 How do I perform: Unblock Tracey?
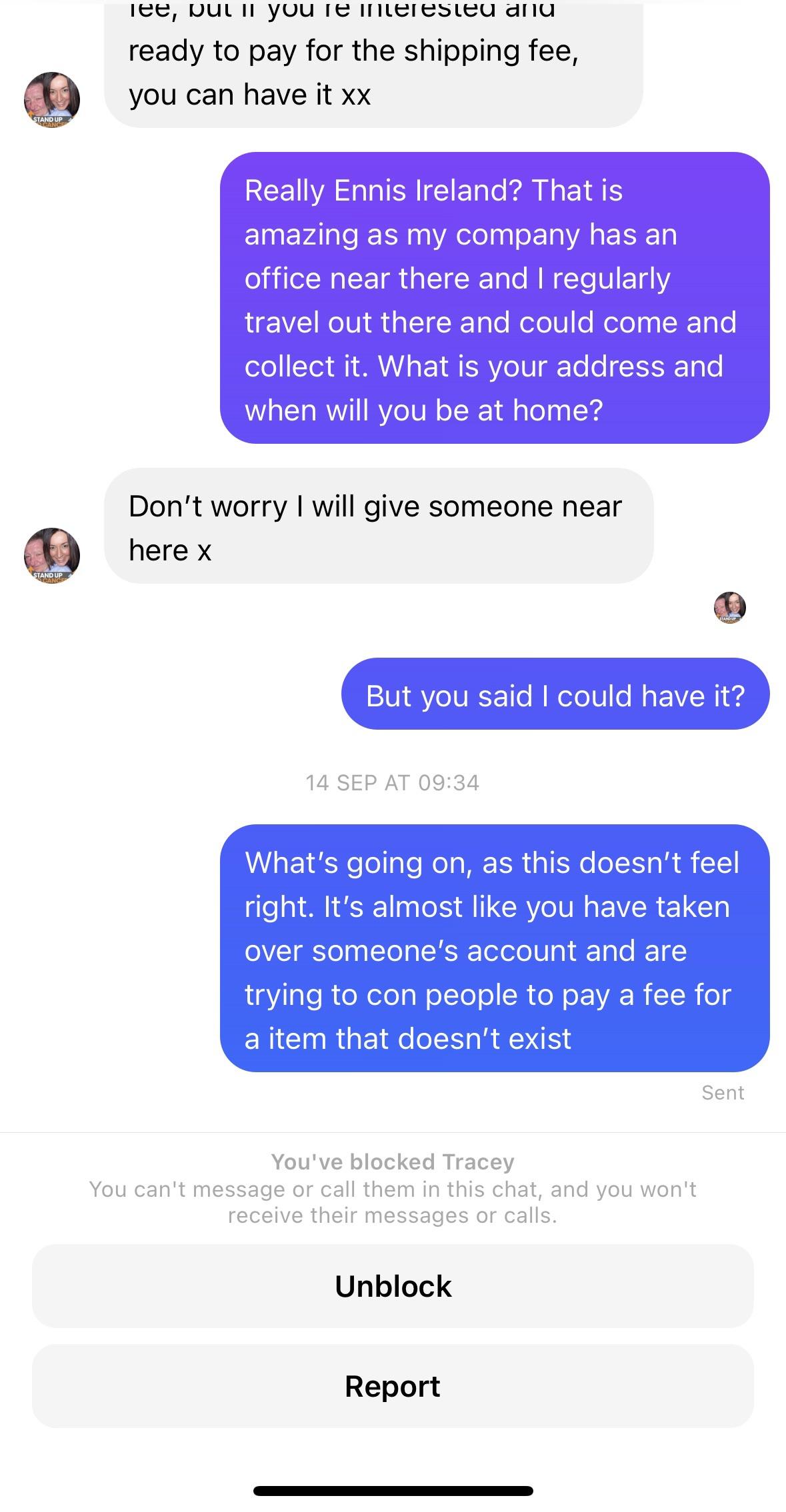tap(393, 1286)
